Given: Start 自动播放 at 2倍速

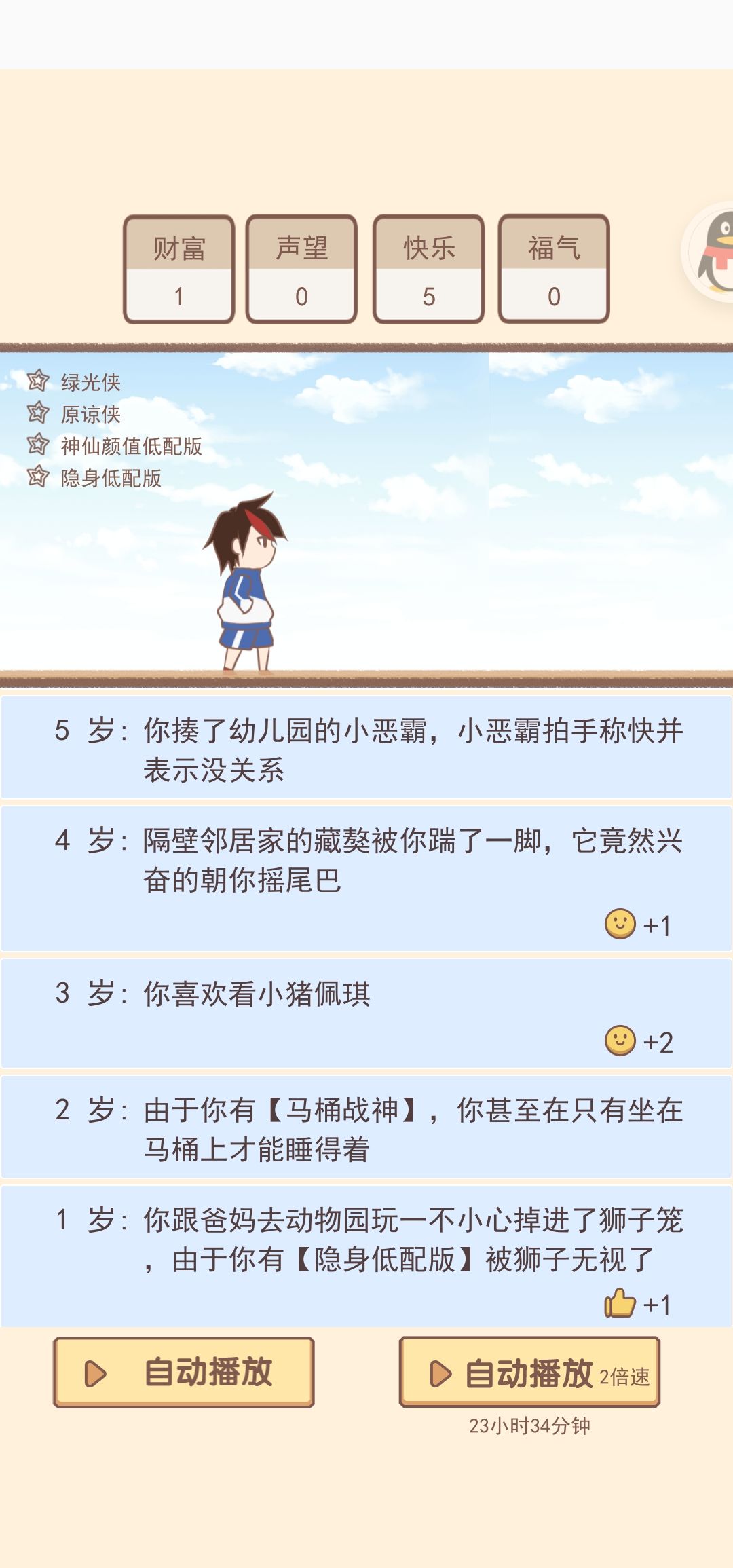Looking at the screenshot, I should pos(529,1372).
